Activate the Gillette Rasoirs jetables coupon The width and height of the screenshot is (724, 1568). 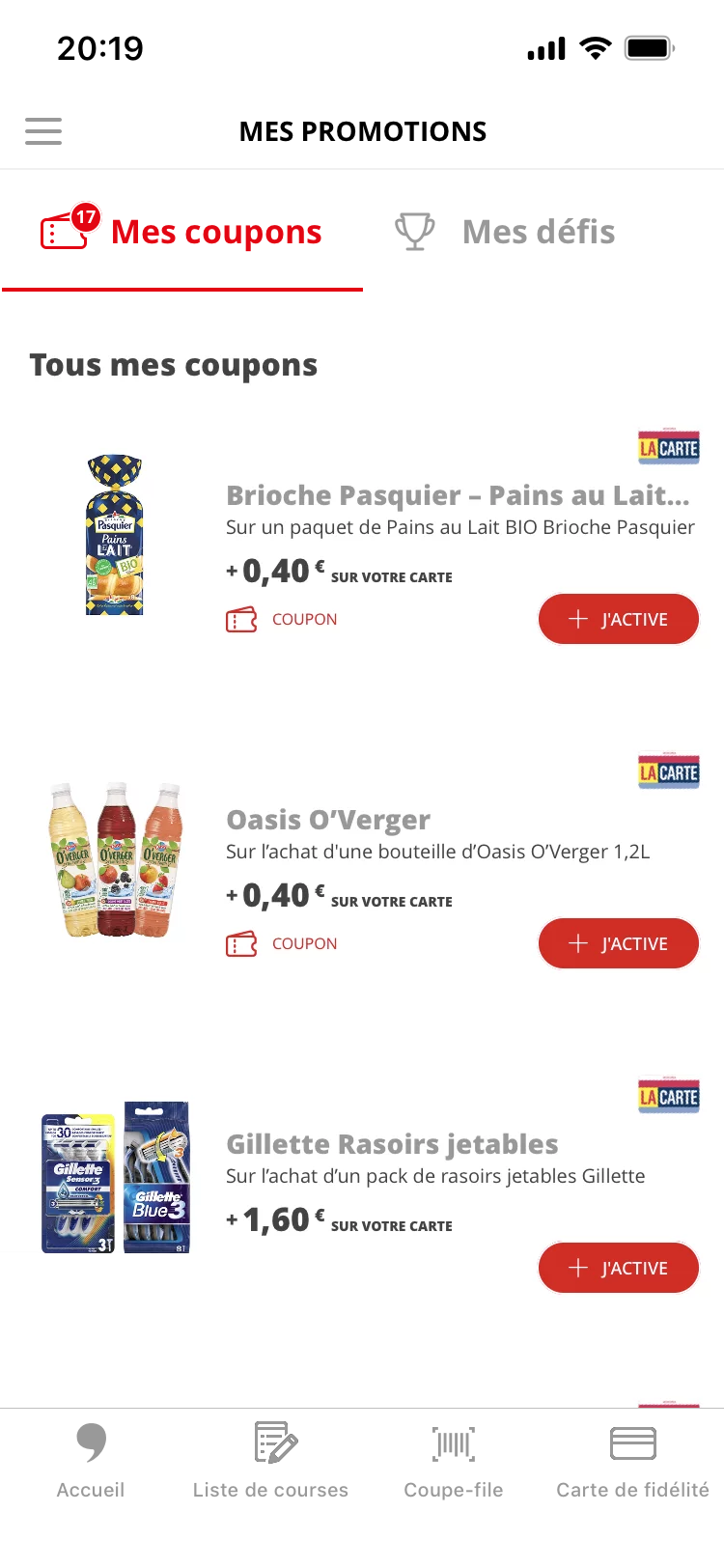(618, 1269)
